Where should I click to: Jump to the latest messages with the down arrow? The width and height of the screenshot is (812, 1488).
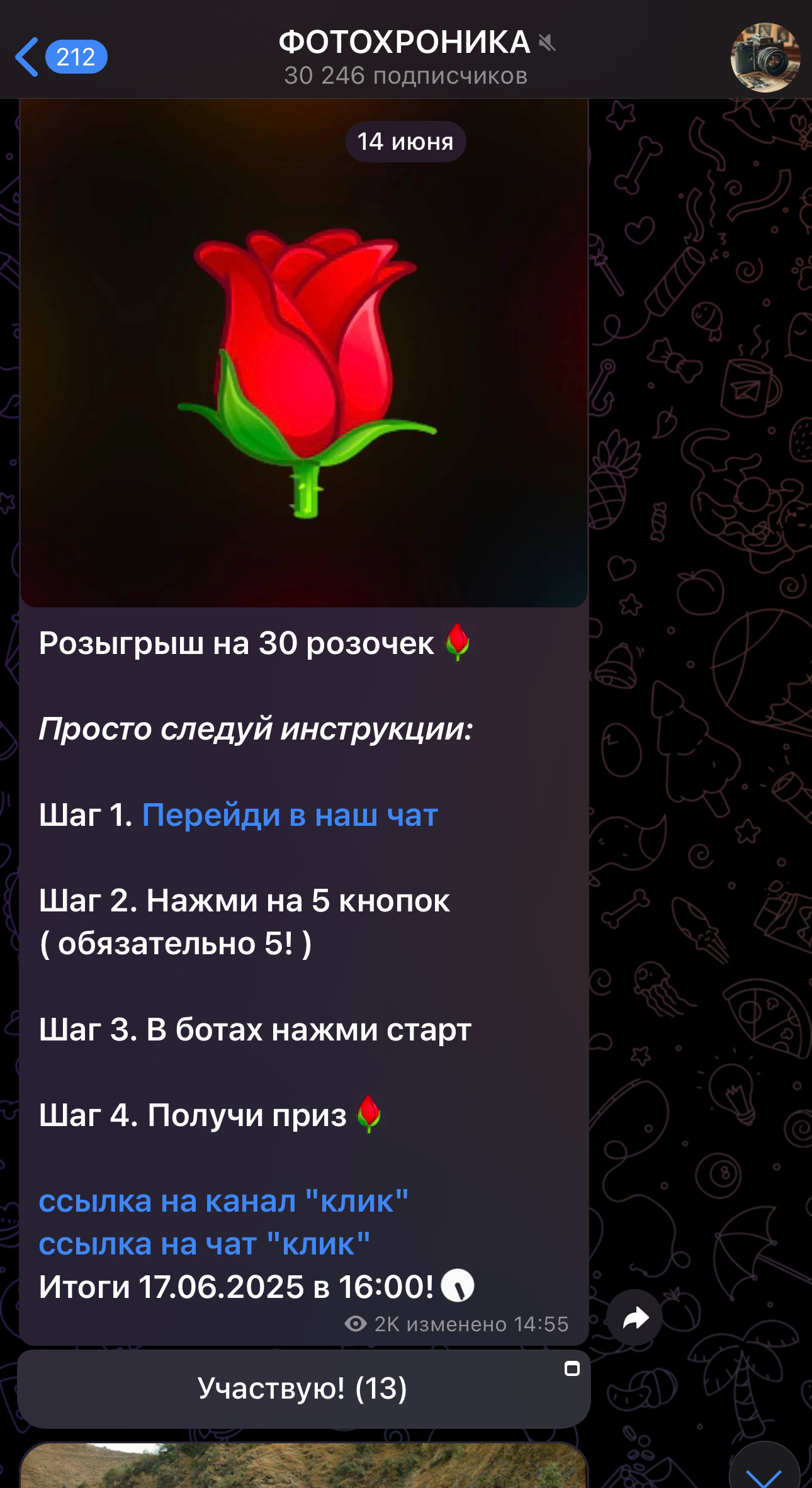click(x=764, y=1470)
